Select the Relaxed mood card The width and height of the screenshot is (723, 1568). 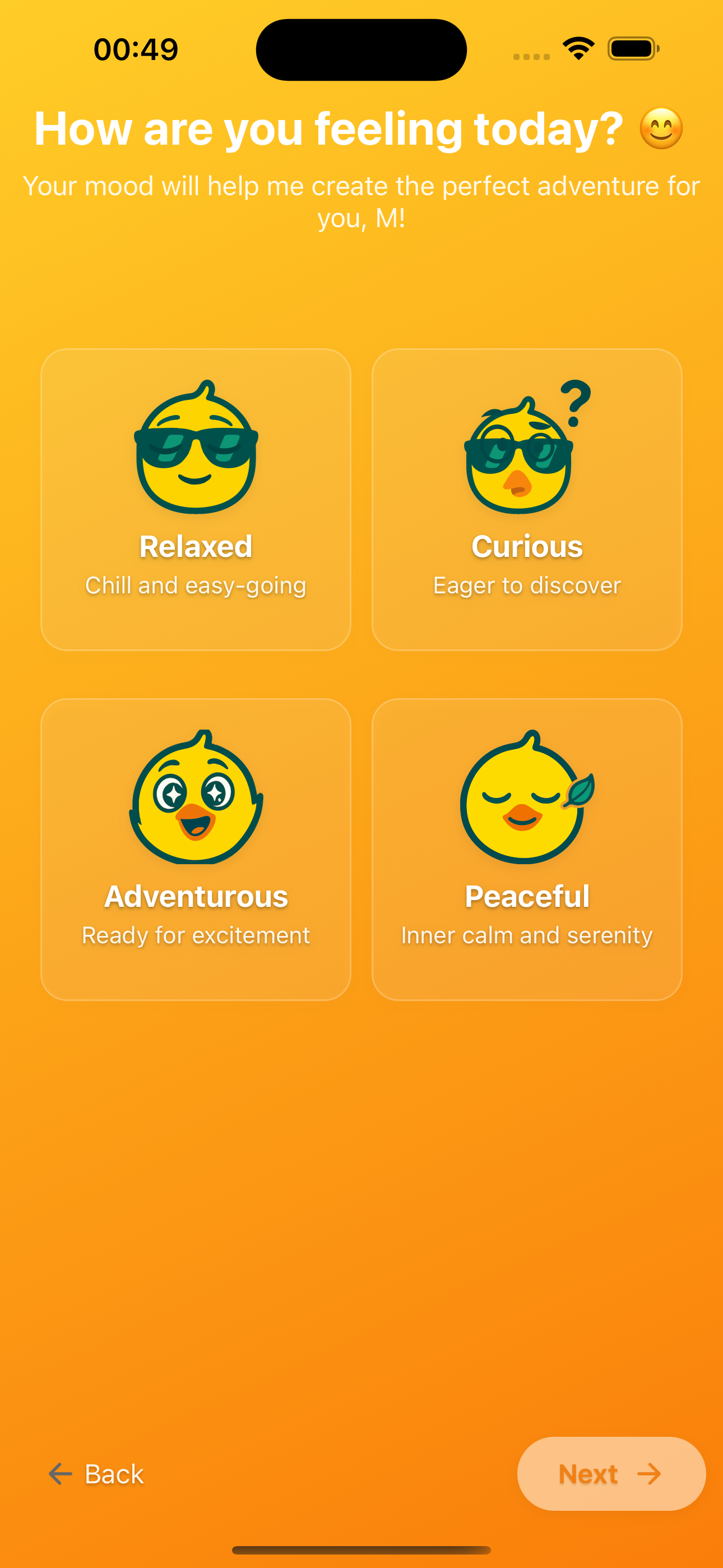click(196, 499)
